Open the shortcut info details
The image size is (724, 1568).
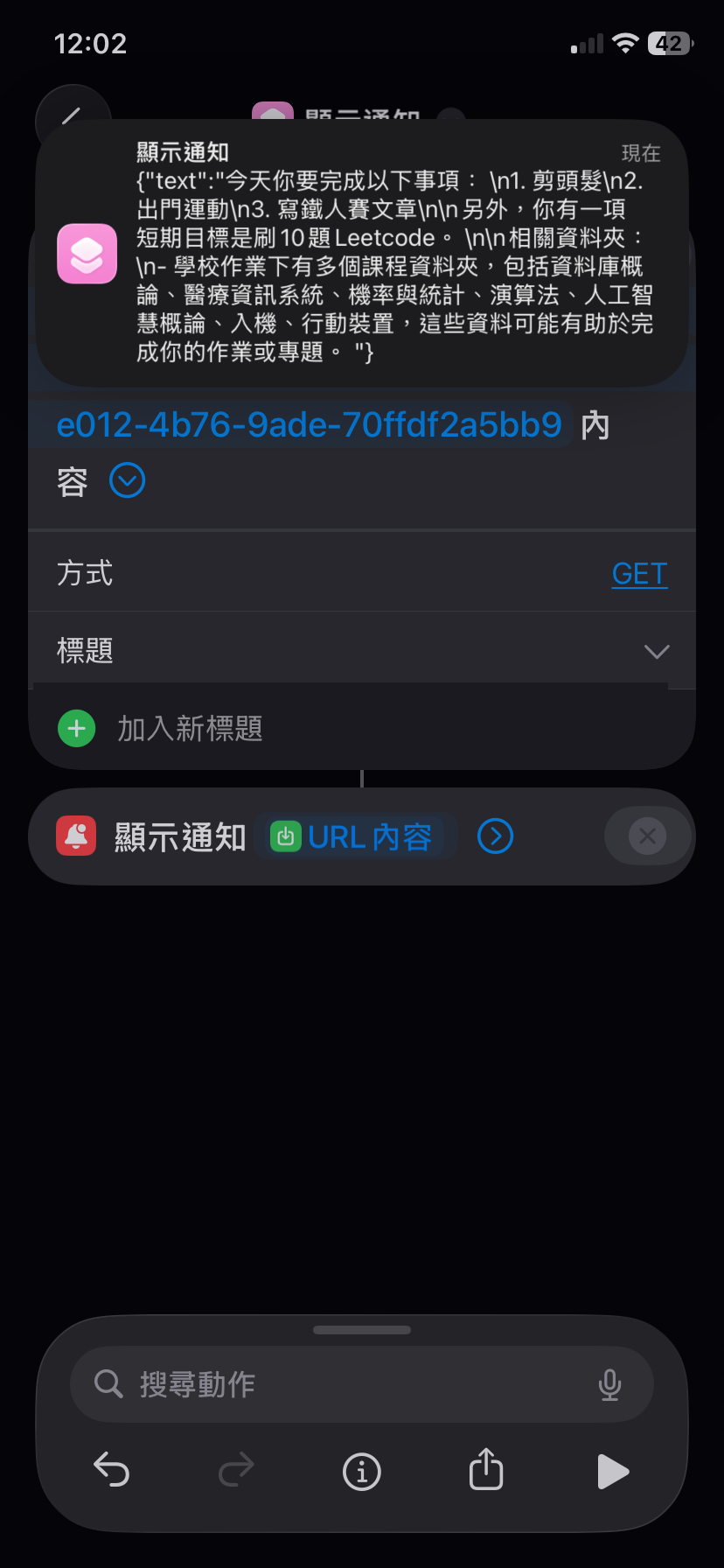362,1472
